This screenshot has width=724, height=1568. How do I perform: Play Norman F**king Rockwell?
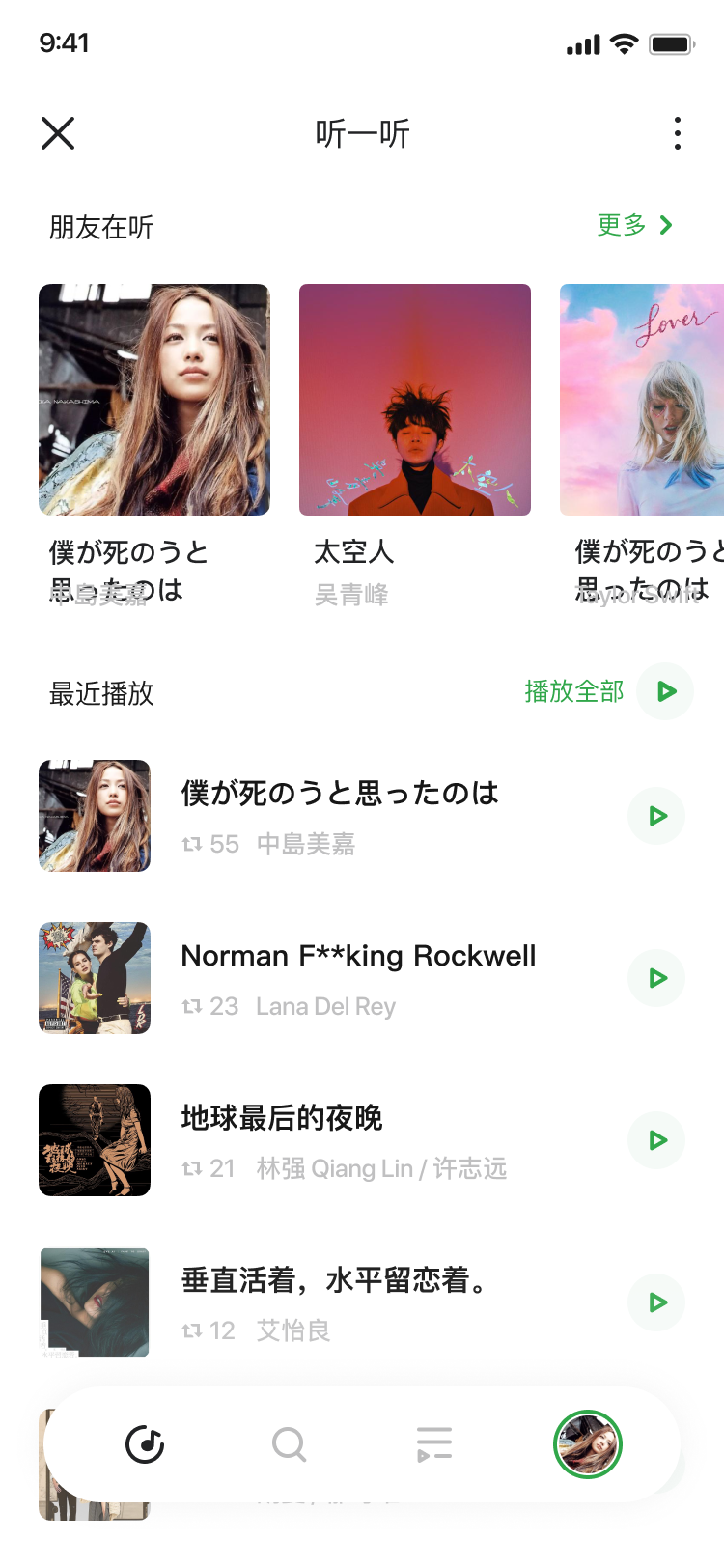656,978
